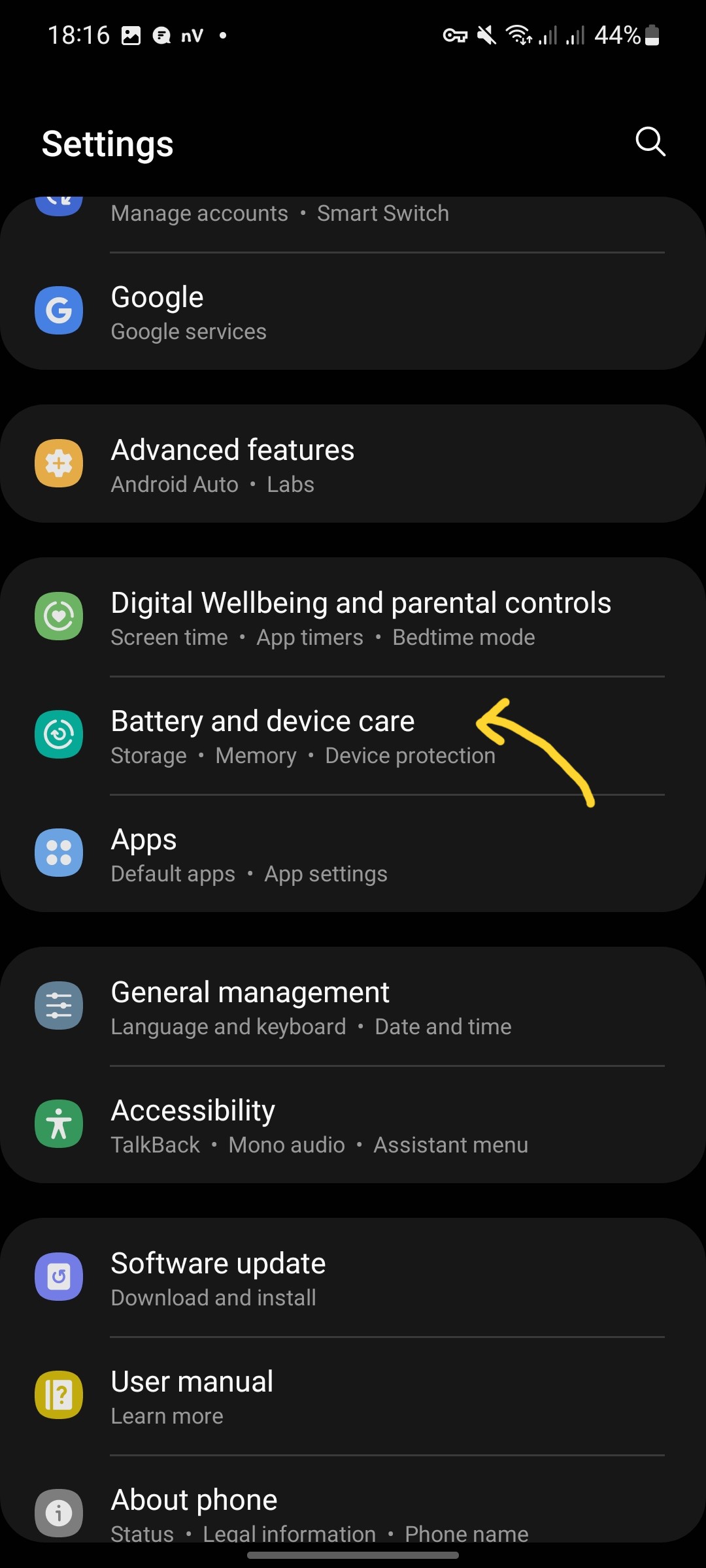
Task: Open the Apps settings row
Action: pyautogui.click(x=353, y=854)
